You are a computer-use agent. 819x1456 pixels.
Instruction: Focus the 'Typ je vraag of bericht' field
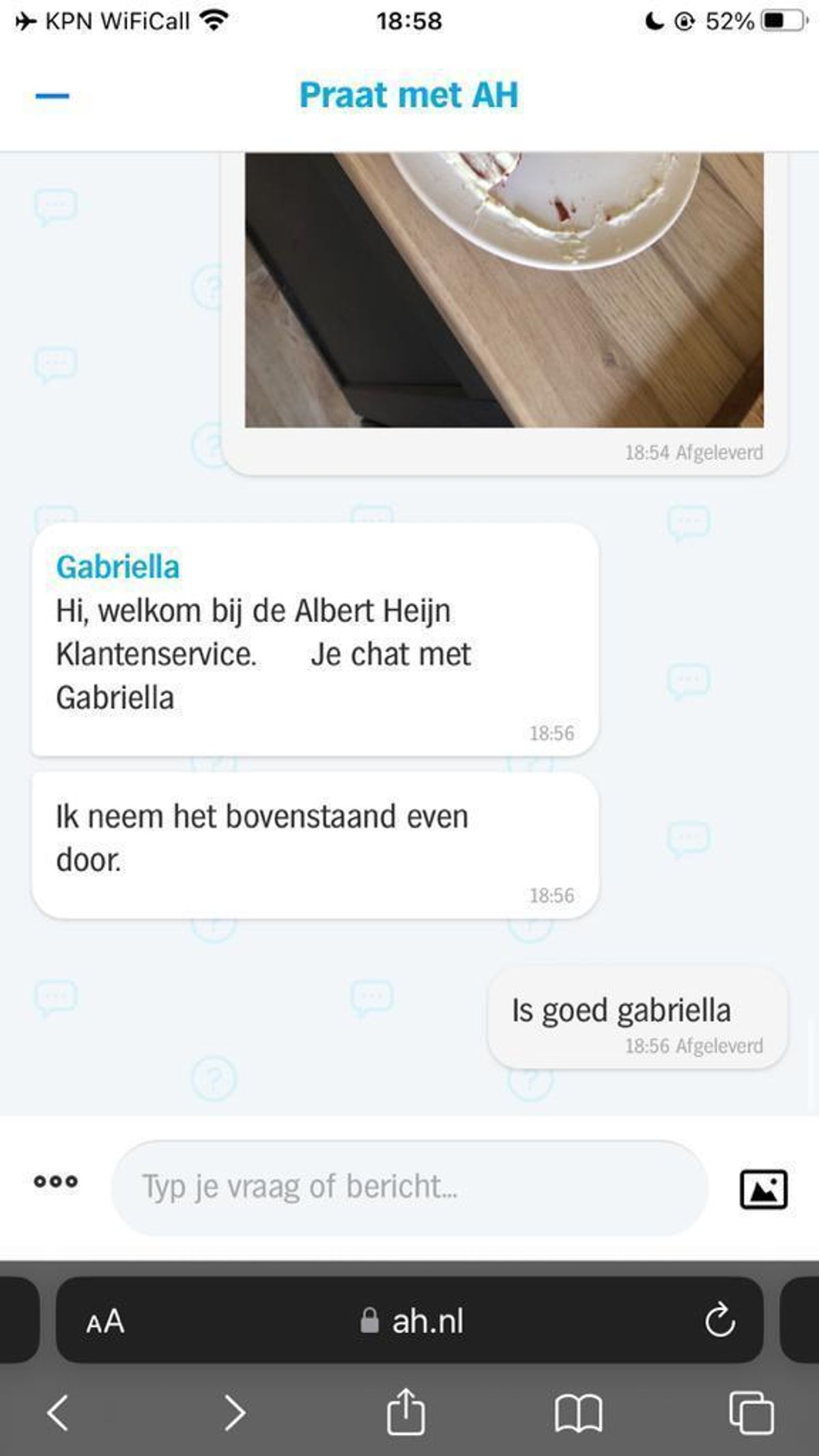pyautogui.click(x=409, y=1187)
